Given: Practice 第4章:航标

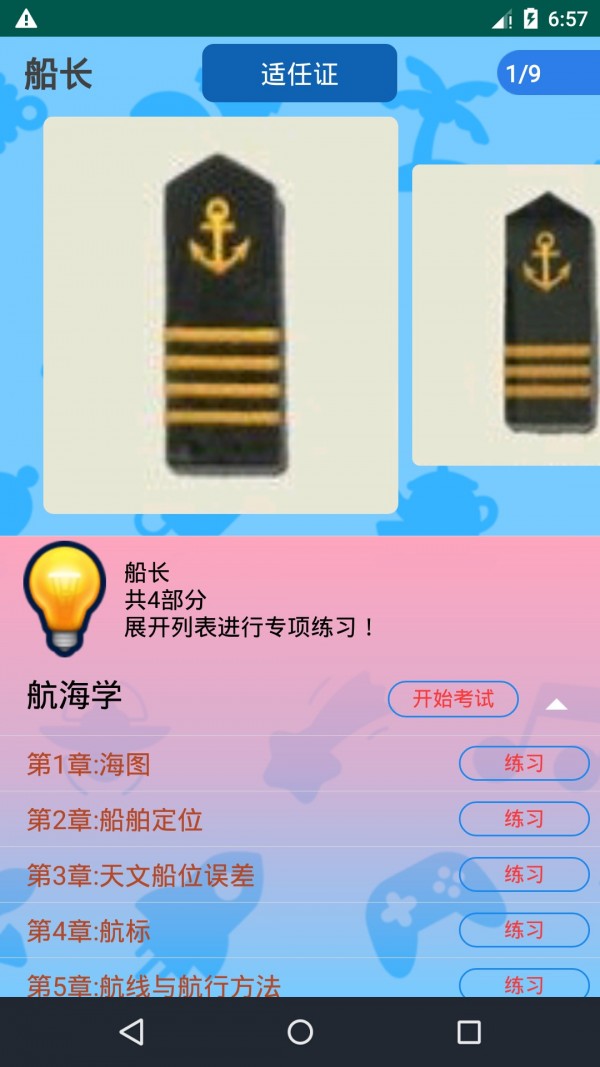Looking at the screenshot, I should point(524,930).
